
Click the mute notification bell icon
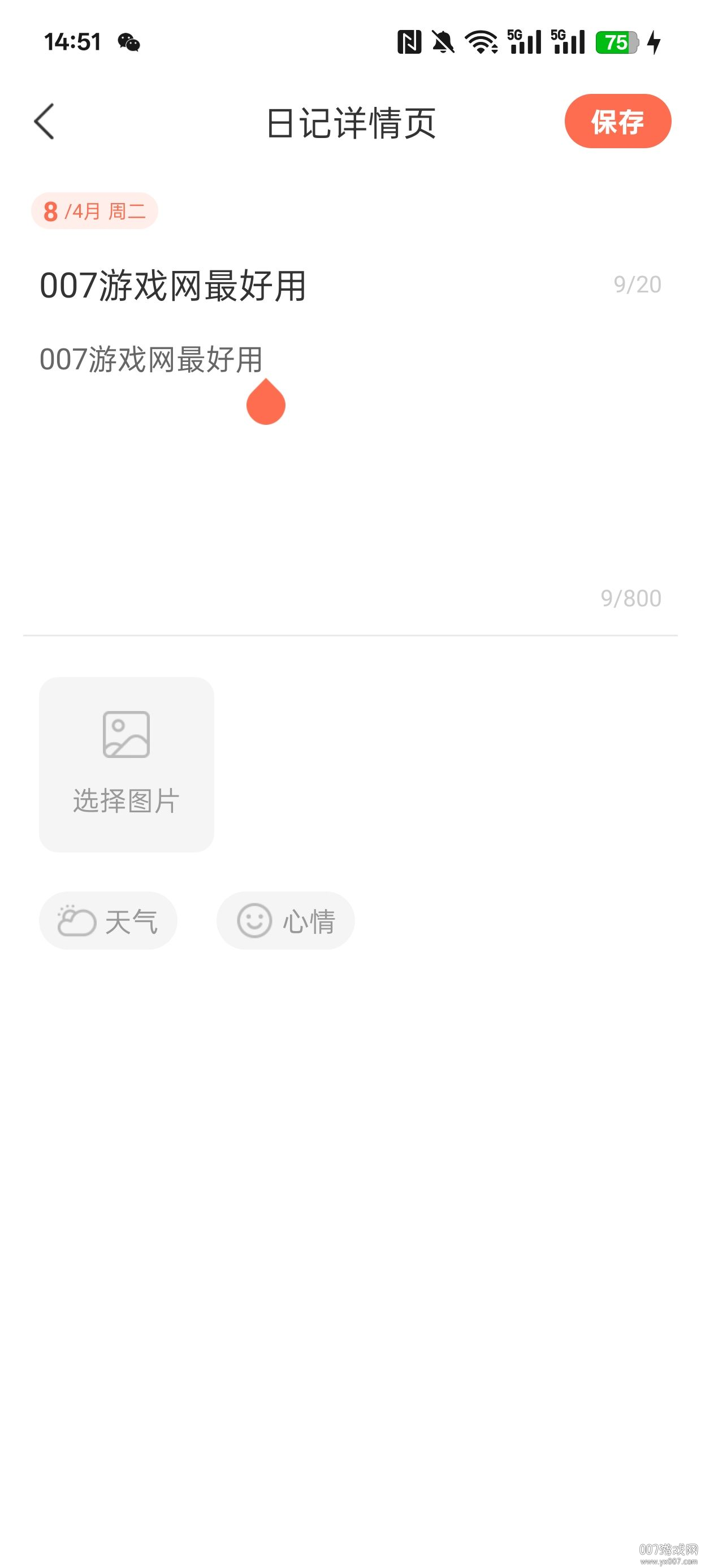point(444,41)
